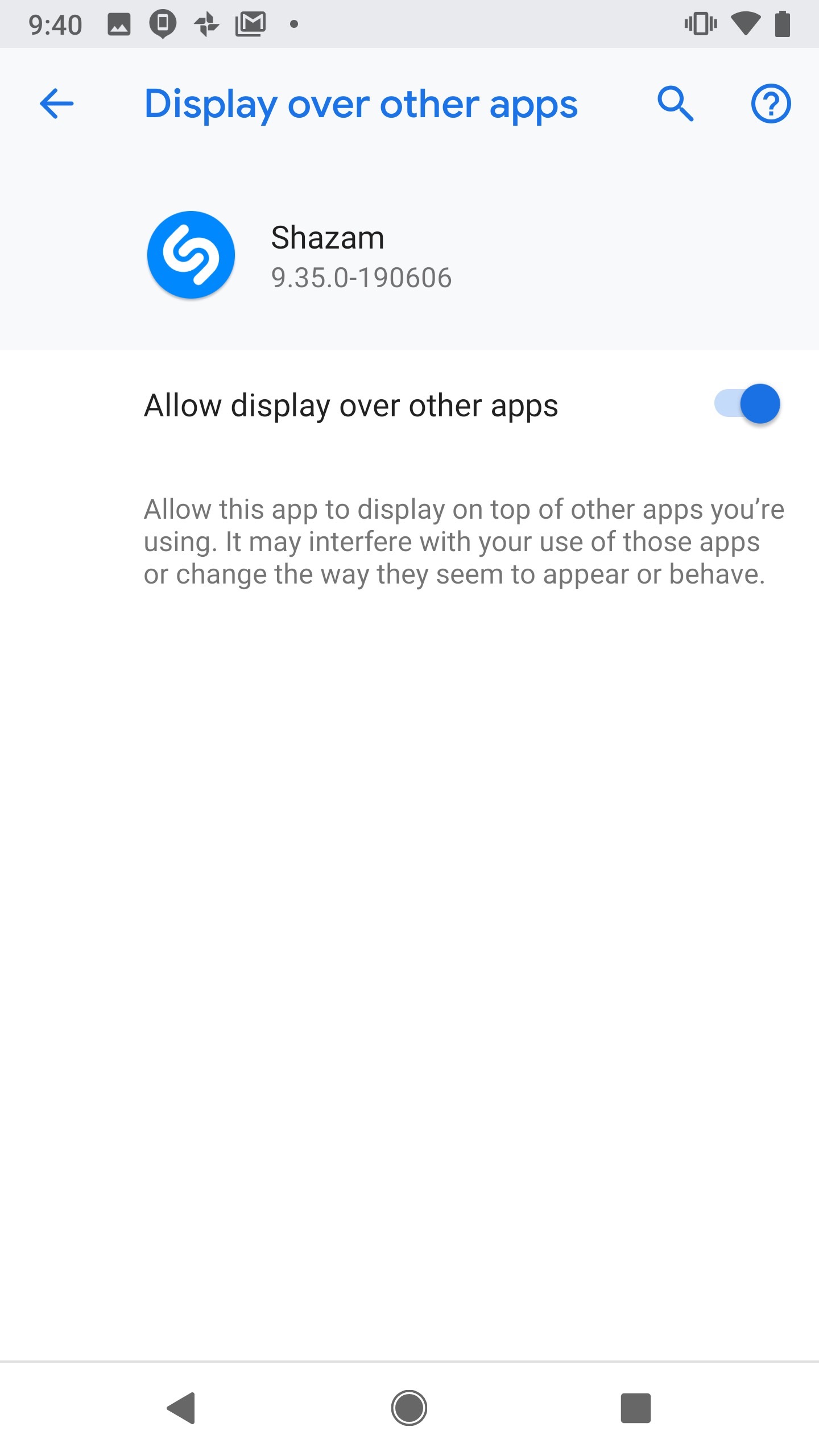The height and width of the screenshot is (1456, 819).
Task: Open the help and feedback icon
Action: [x=771, y=104]
